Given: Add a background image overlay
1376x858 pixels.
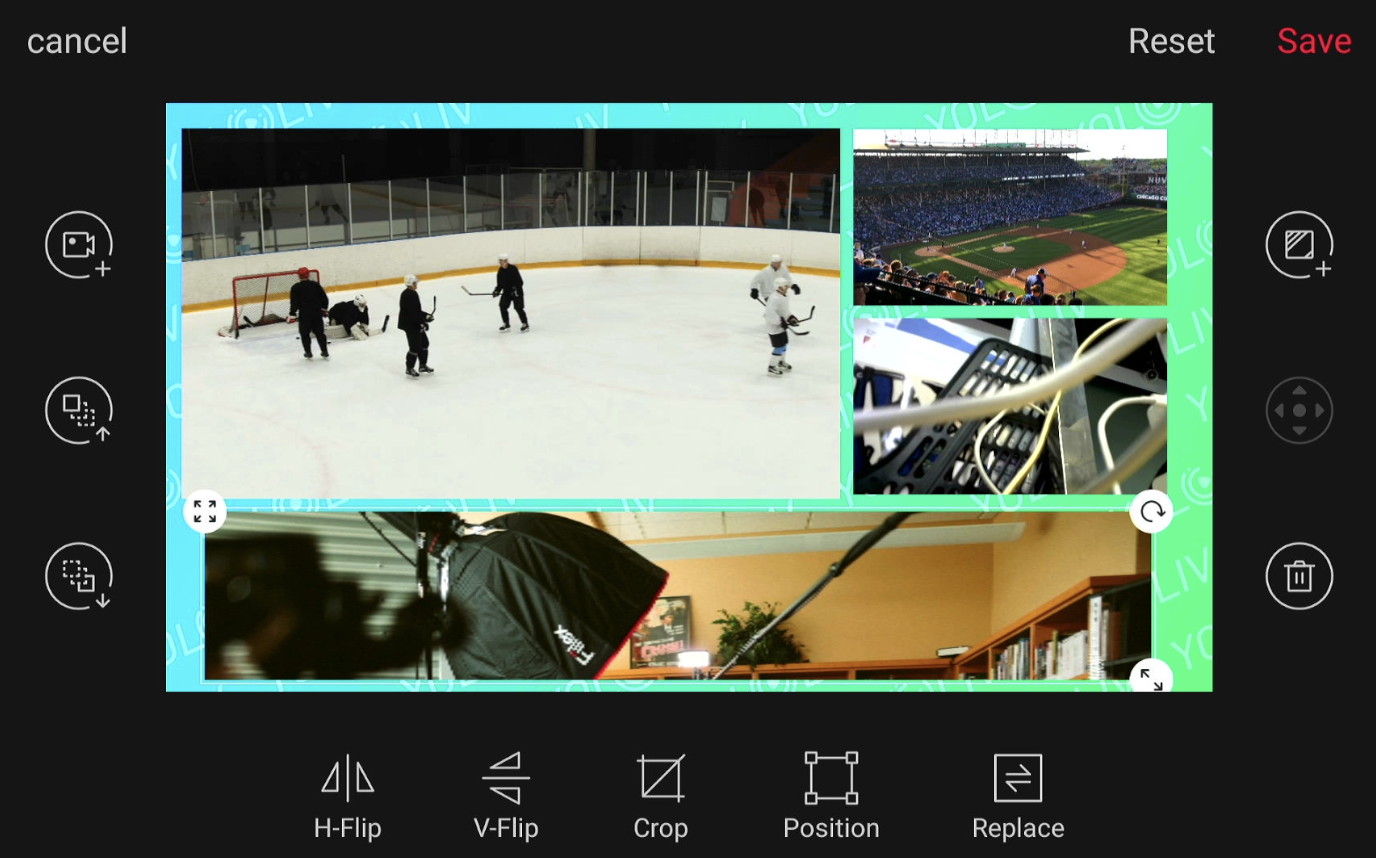Looking at the screenshot, I should point(1299,245).
